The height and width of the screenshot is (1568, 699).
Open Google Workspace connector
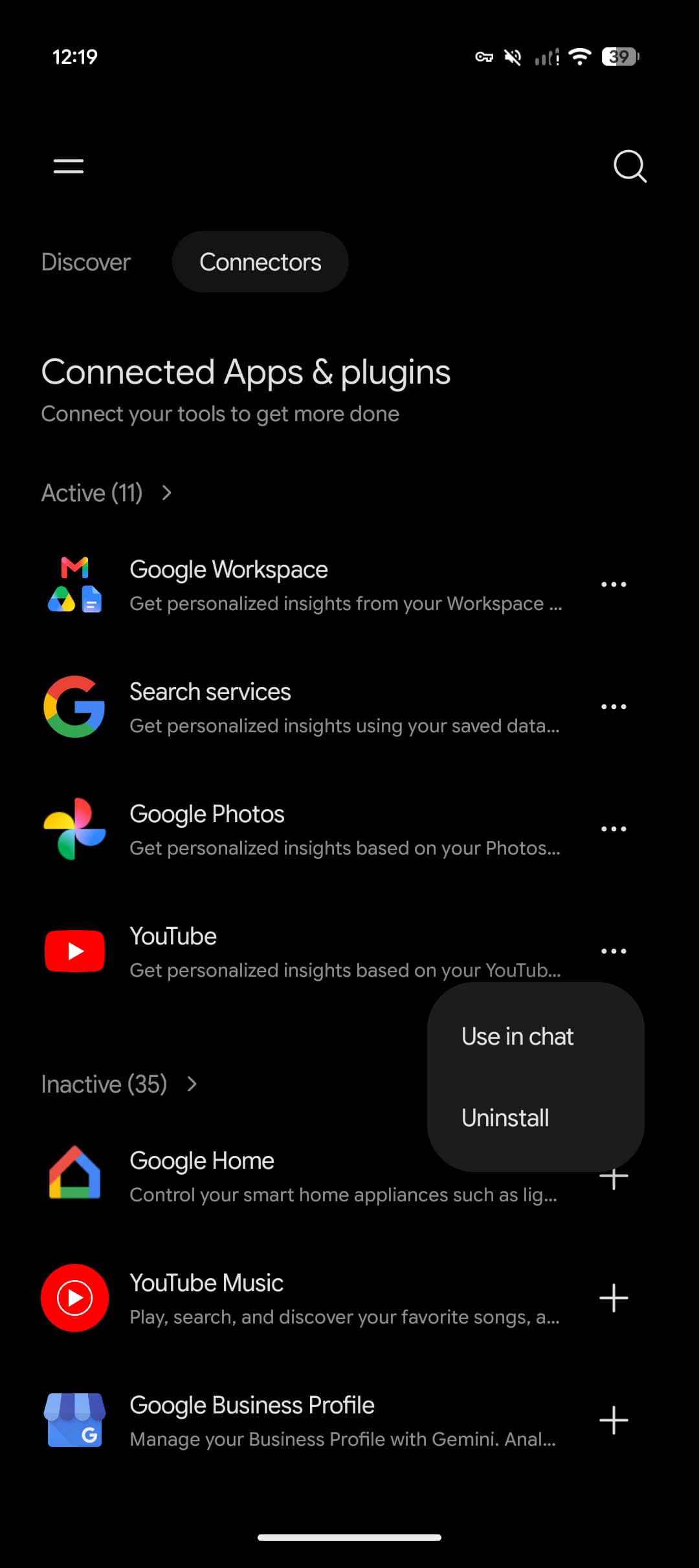click(304, 585)
